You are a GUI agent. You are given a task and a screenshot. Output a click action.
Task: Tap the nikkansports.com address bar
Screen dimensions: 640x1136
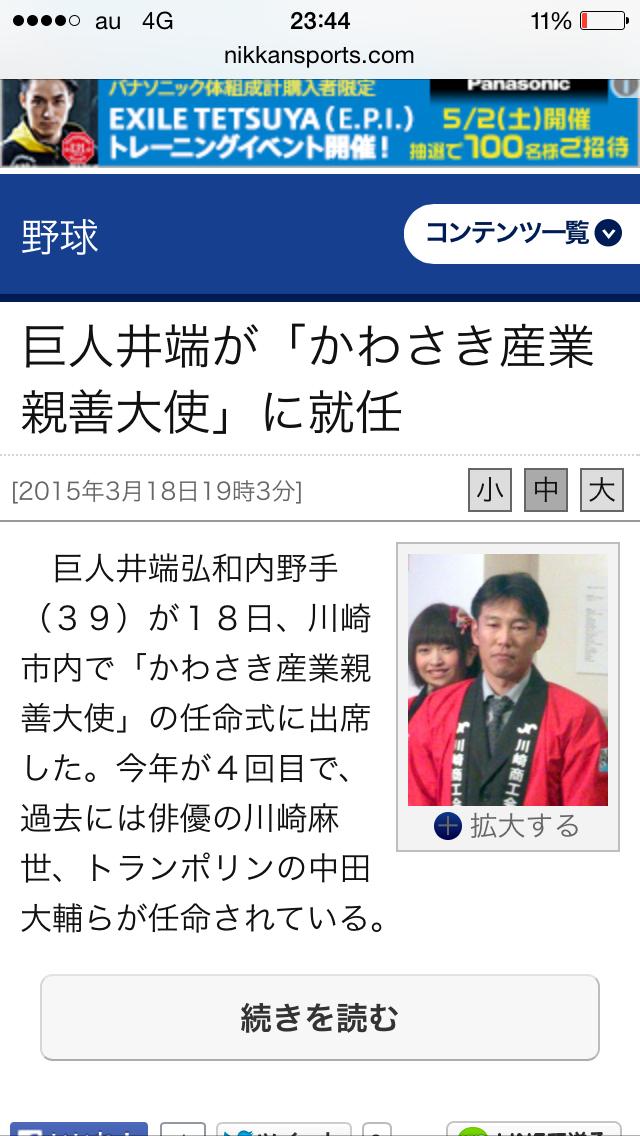click(x=320, y=56)
